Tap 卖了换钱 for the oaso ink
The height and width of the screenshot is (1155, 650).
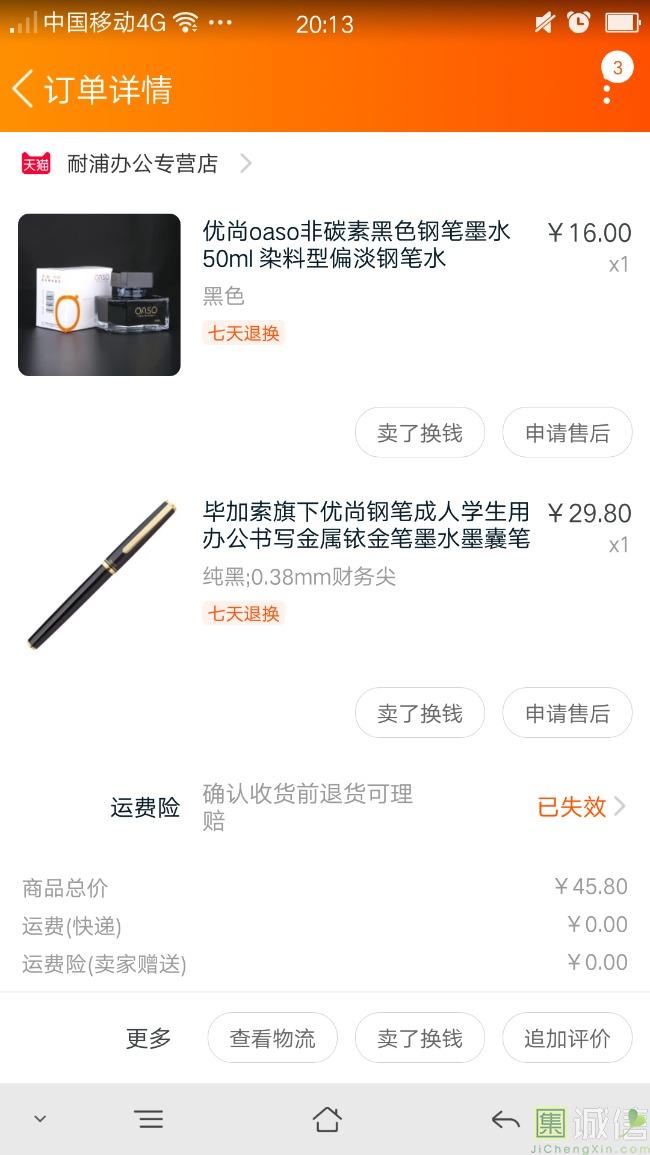[420, 433]
